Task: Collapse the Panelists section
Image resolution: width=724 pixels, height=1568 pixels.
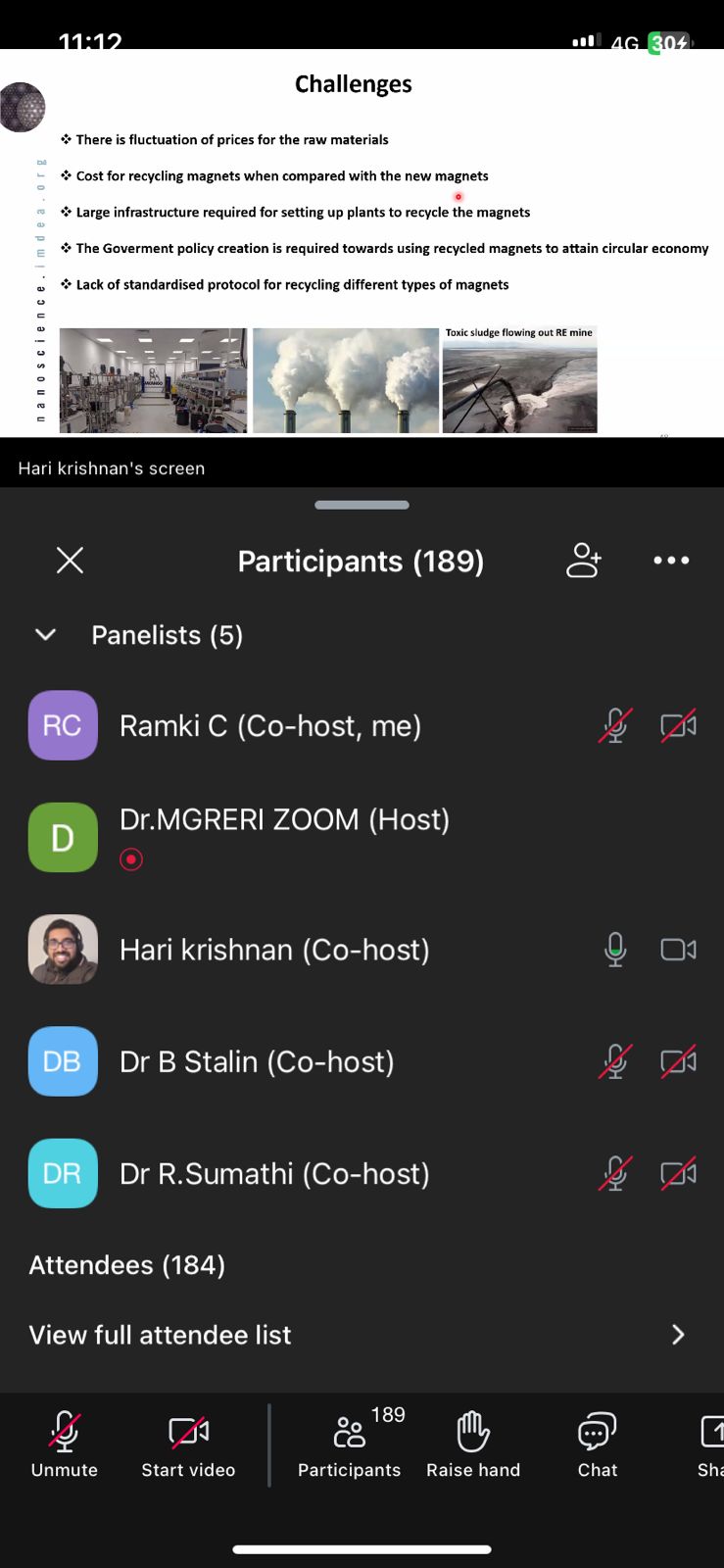Action: (x=45, y=635)
